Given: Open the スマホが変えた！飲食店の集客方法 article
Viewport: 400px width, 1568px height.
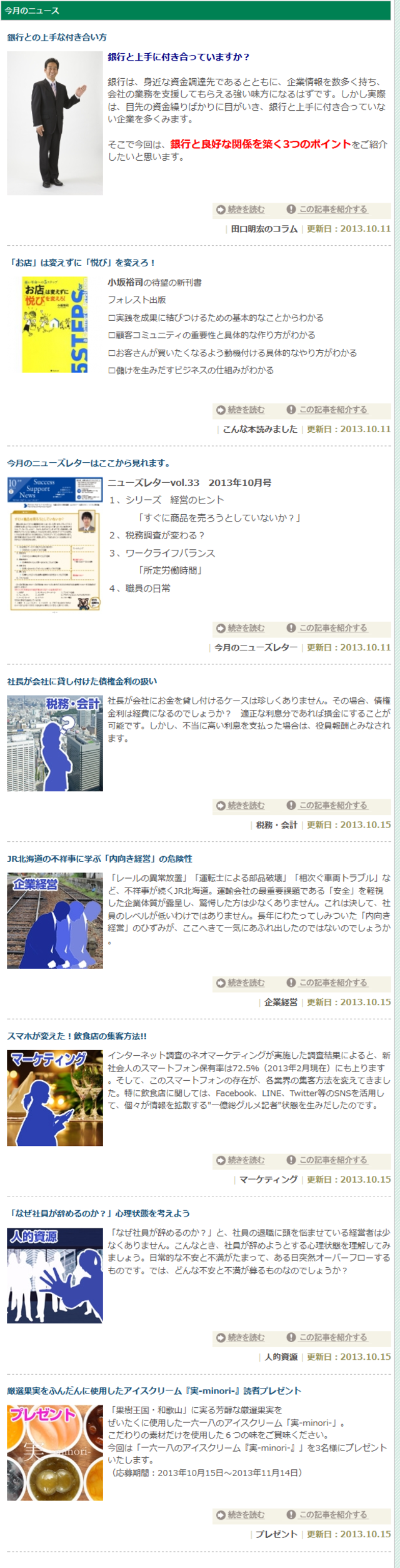Looking at the screenshot, I should 77,1036.
